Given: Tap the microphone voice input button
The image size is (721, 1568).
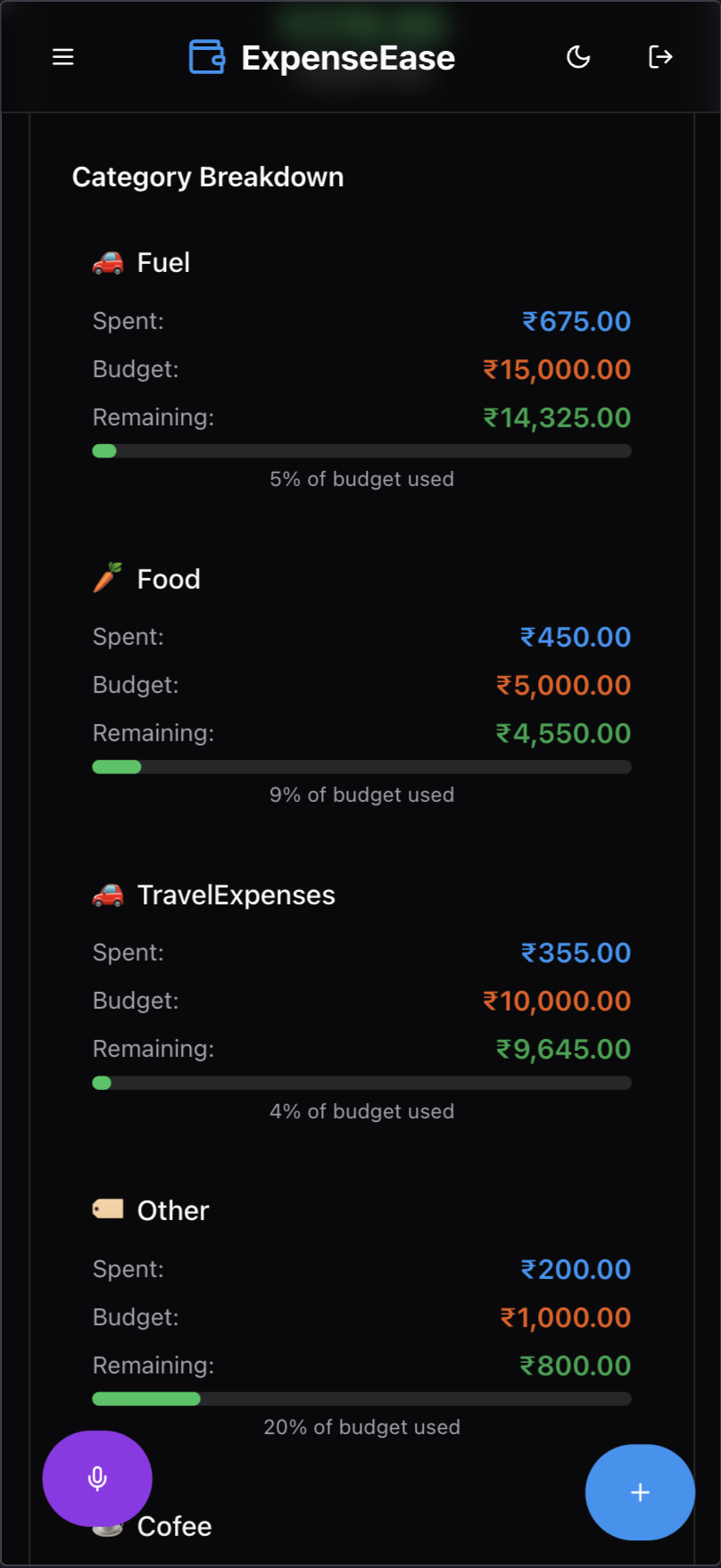Looking at the screenshot, I should pyautogui.click(x=96, y=1478).
